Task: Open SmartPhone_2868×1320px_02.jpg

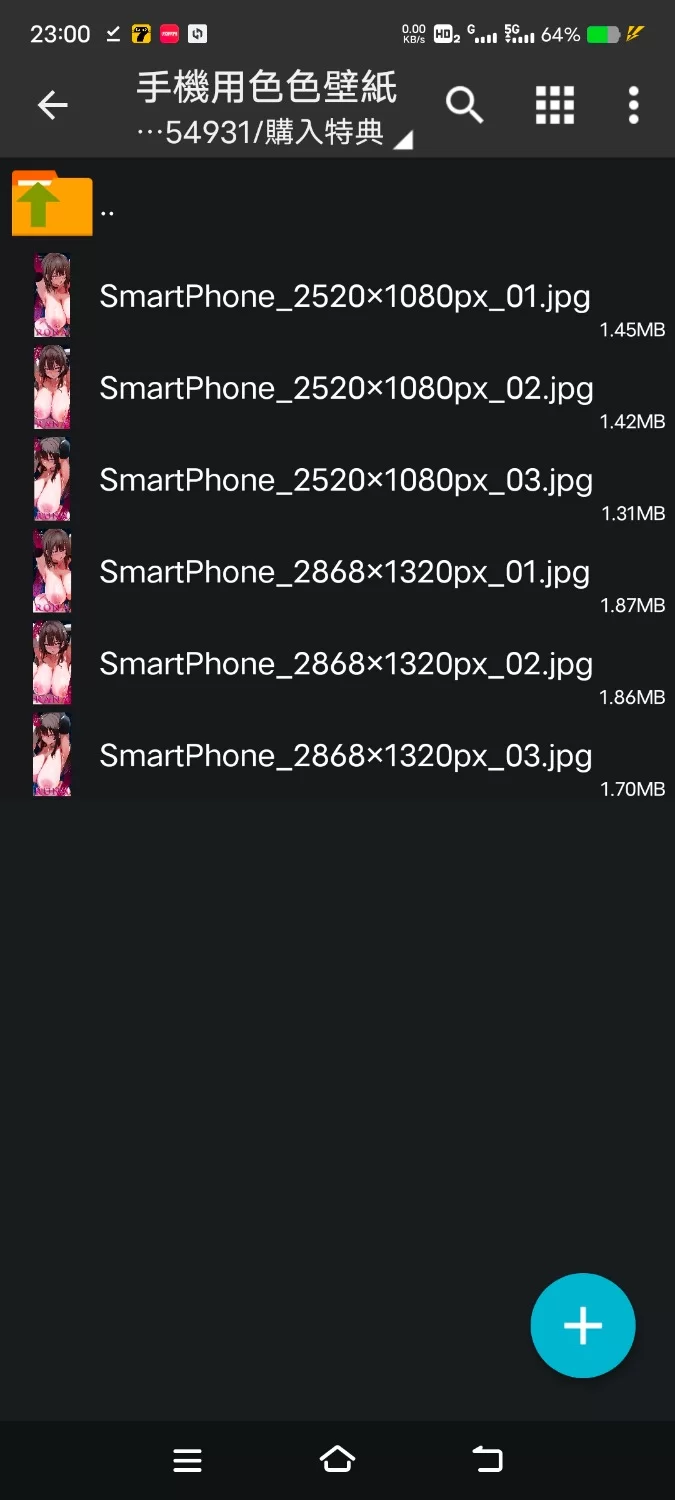Action: tap(346, 665)
